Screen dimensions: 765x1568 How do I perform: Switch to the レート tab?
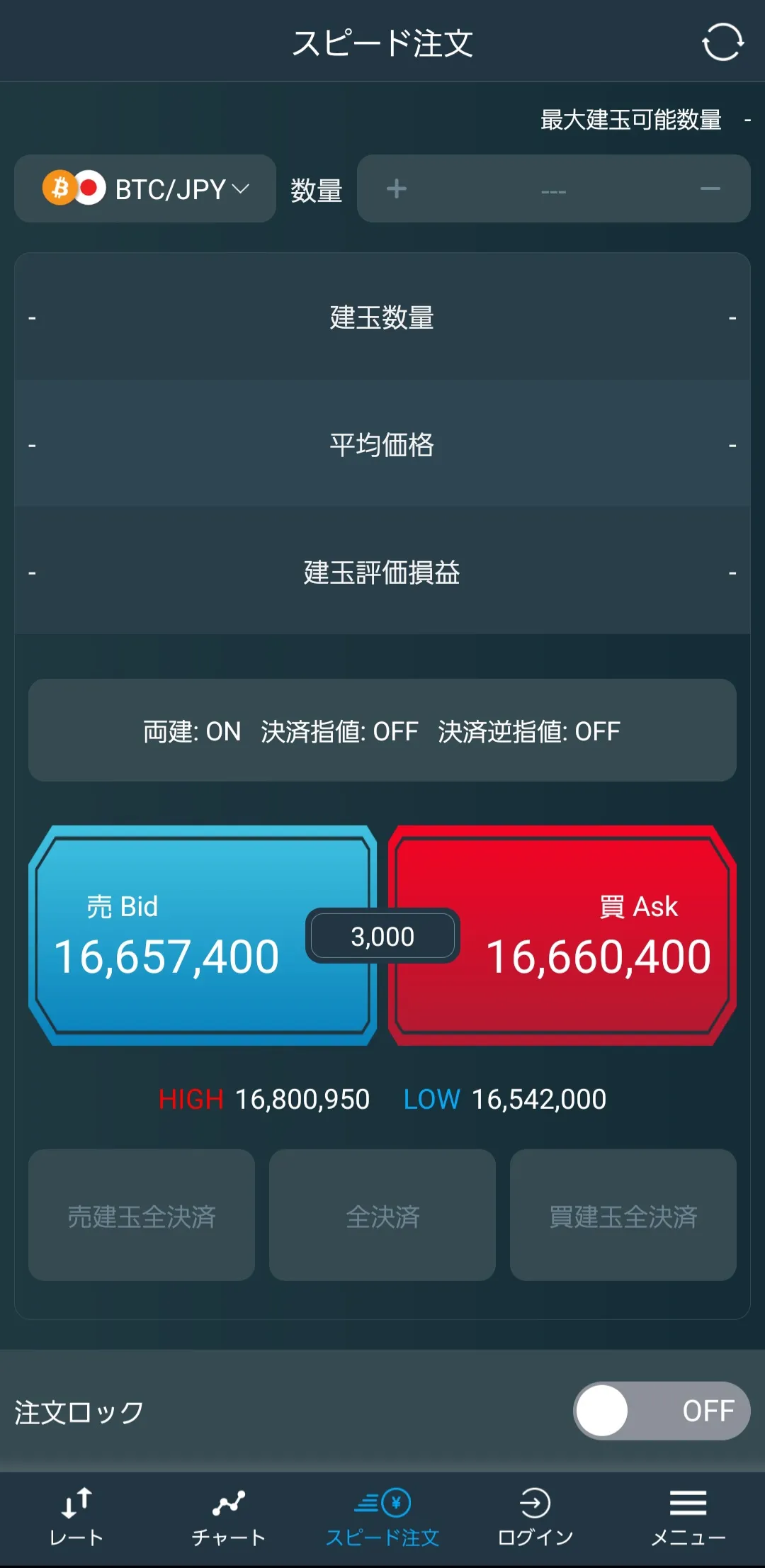coord(76,1516)
